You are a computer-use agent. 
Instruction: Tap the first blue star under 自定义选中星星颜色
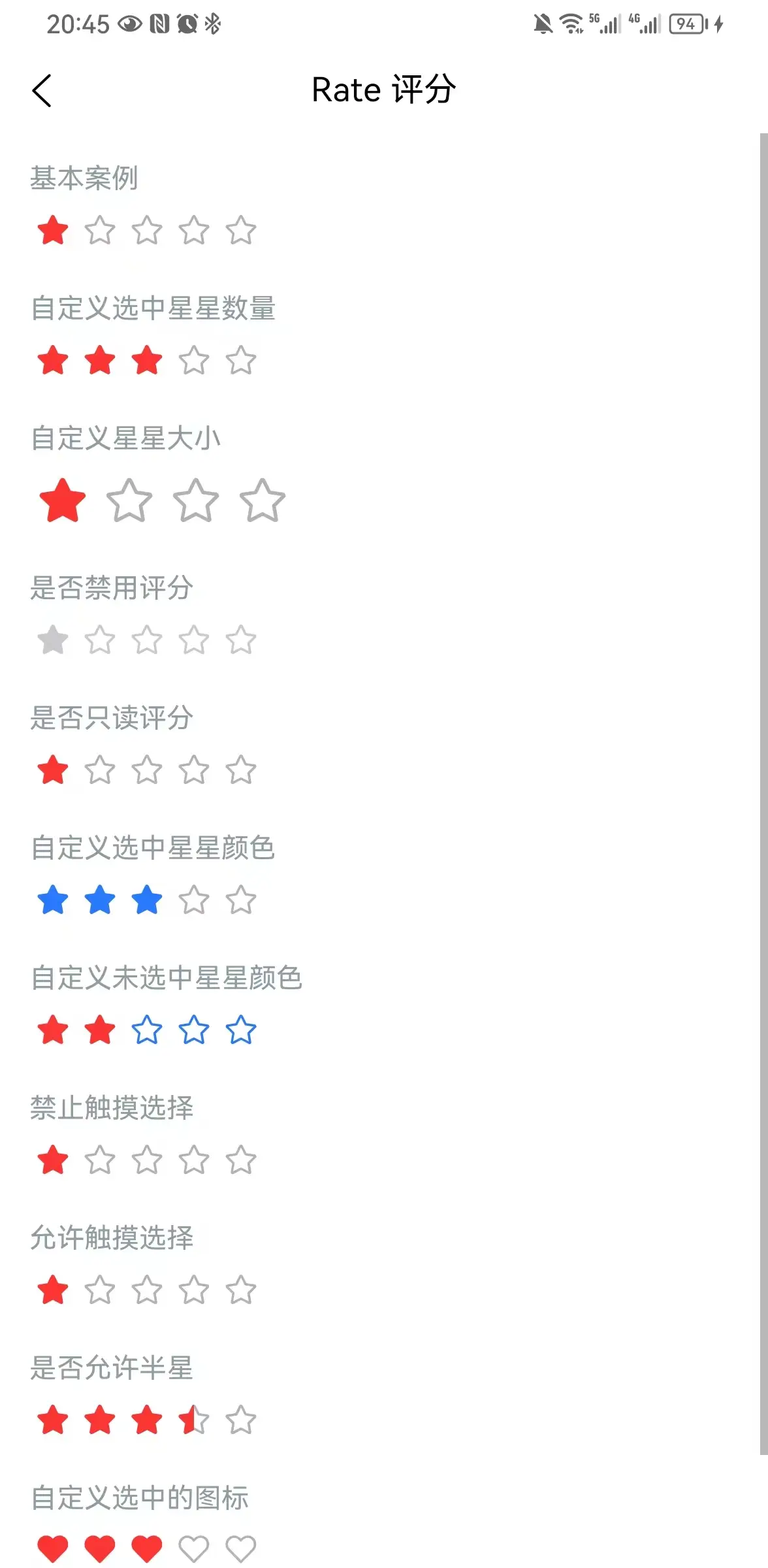[53, 900]
